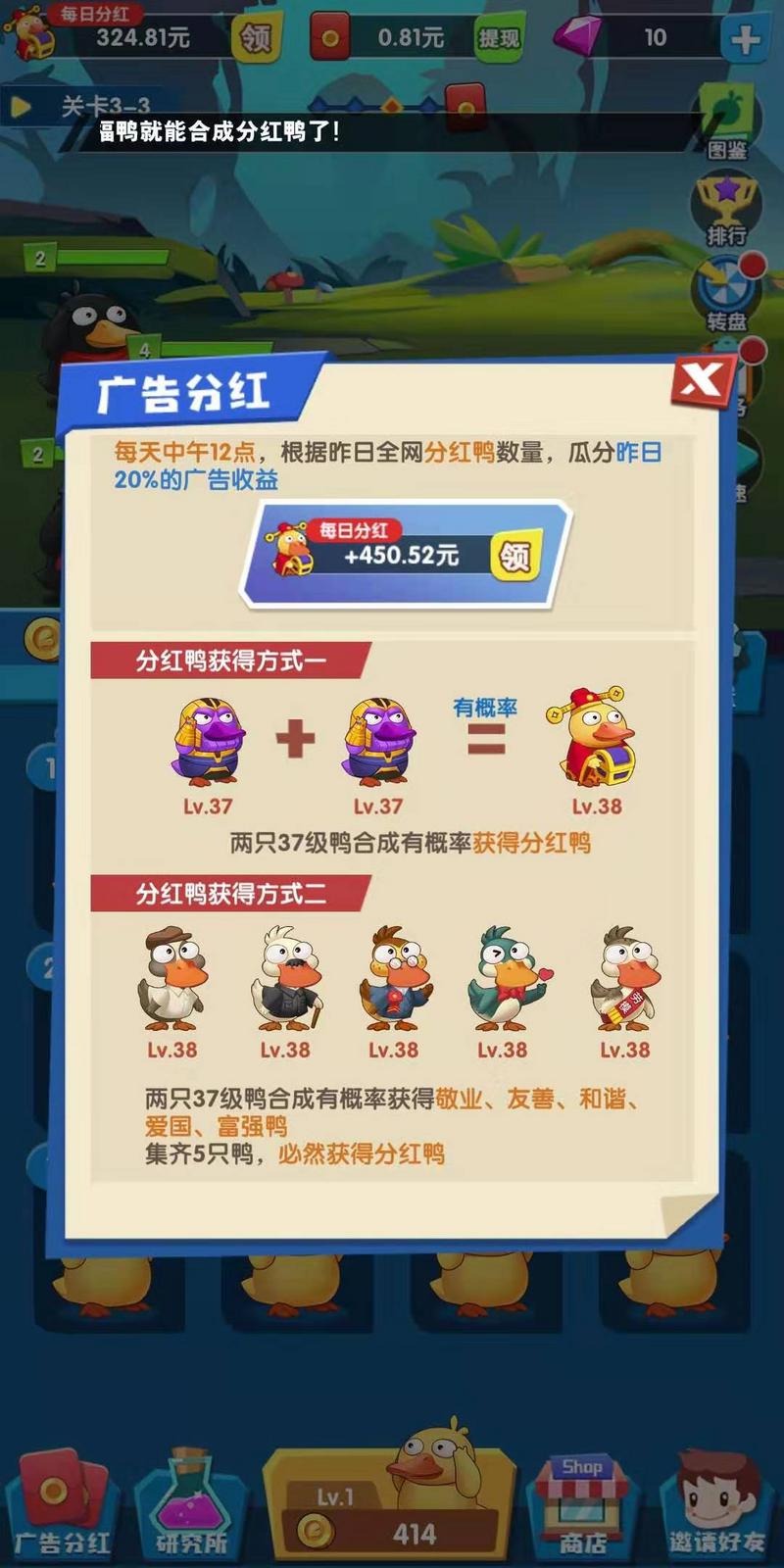The width and height of the screenshot is (784, 1568).
Task: Close the 广告分红 dialog
Action: click(702, 380)
